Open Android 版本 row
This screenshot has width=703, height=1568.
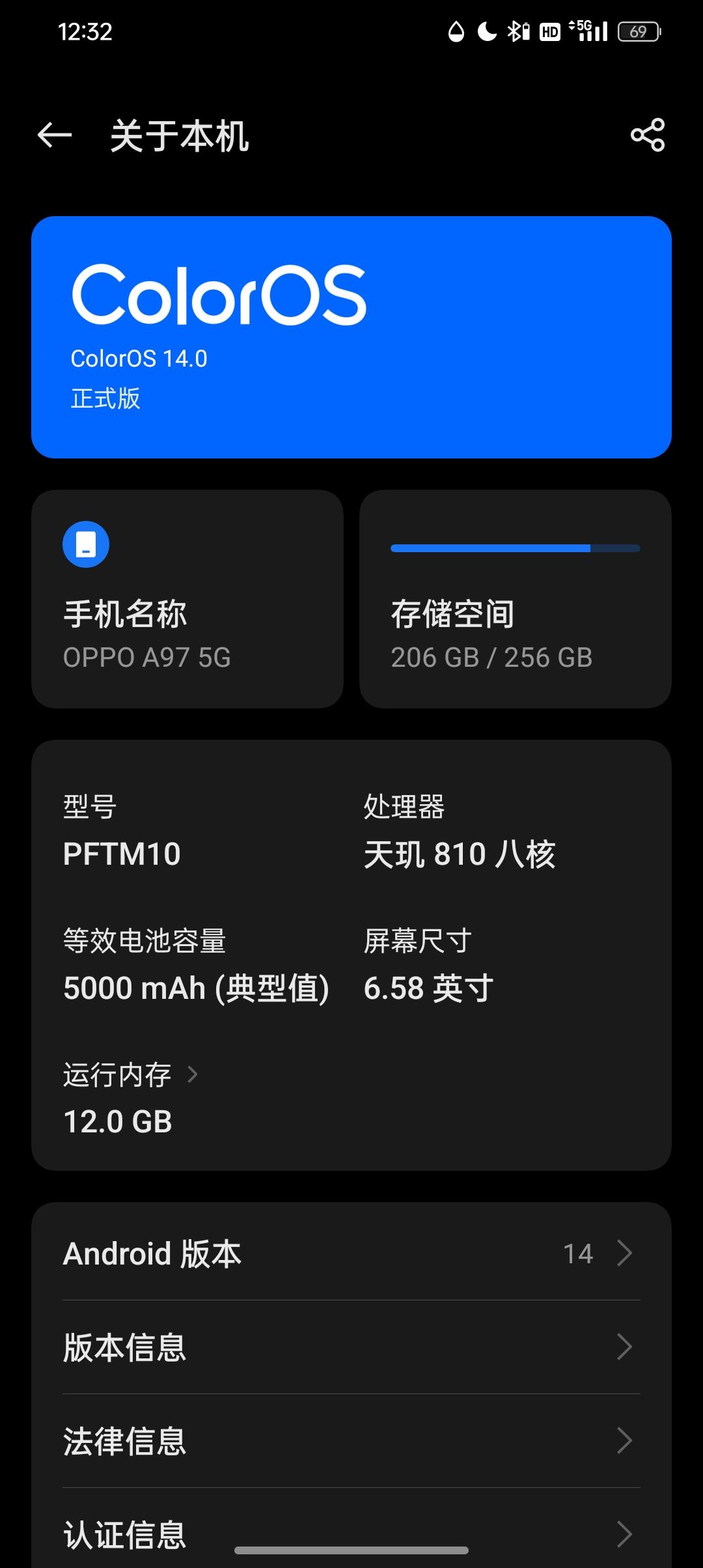click(351, 1254)
